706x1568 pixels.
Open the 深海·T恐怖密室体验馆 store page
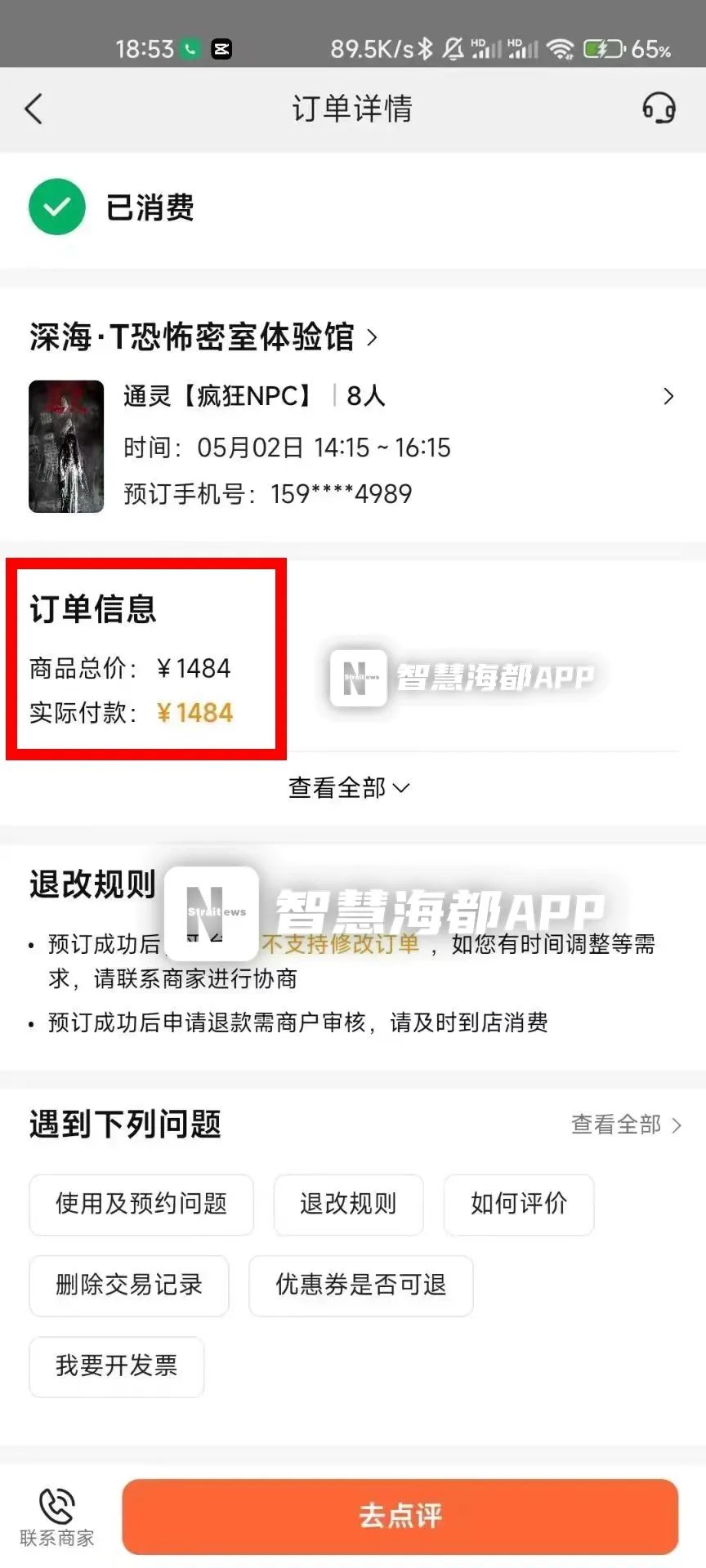click(203, 336)
